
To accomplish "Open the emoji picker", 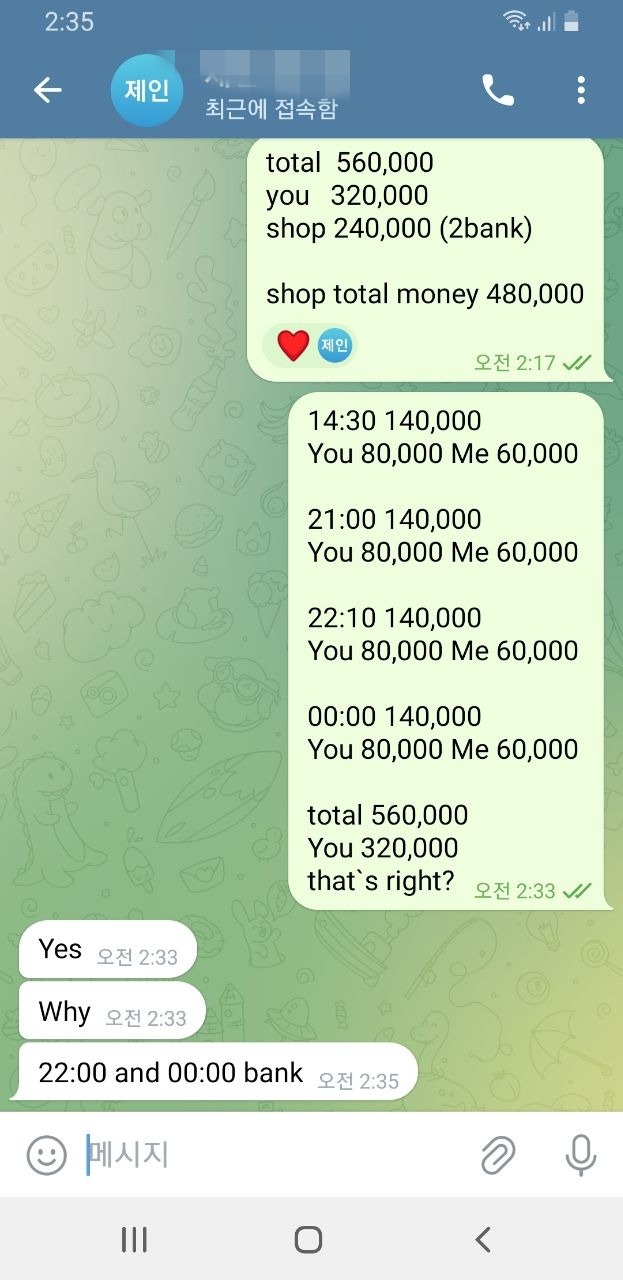I will [46, 1155].
